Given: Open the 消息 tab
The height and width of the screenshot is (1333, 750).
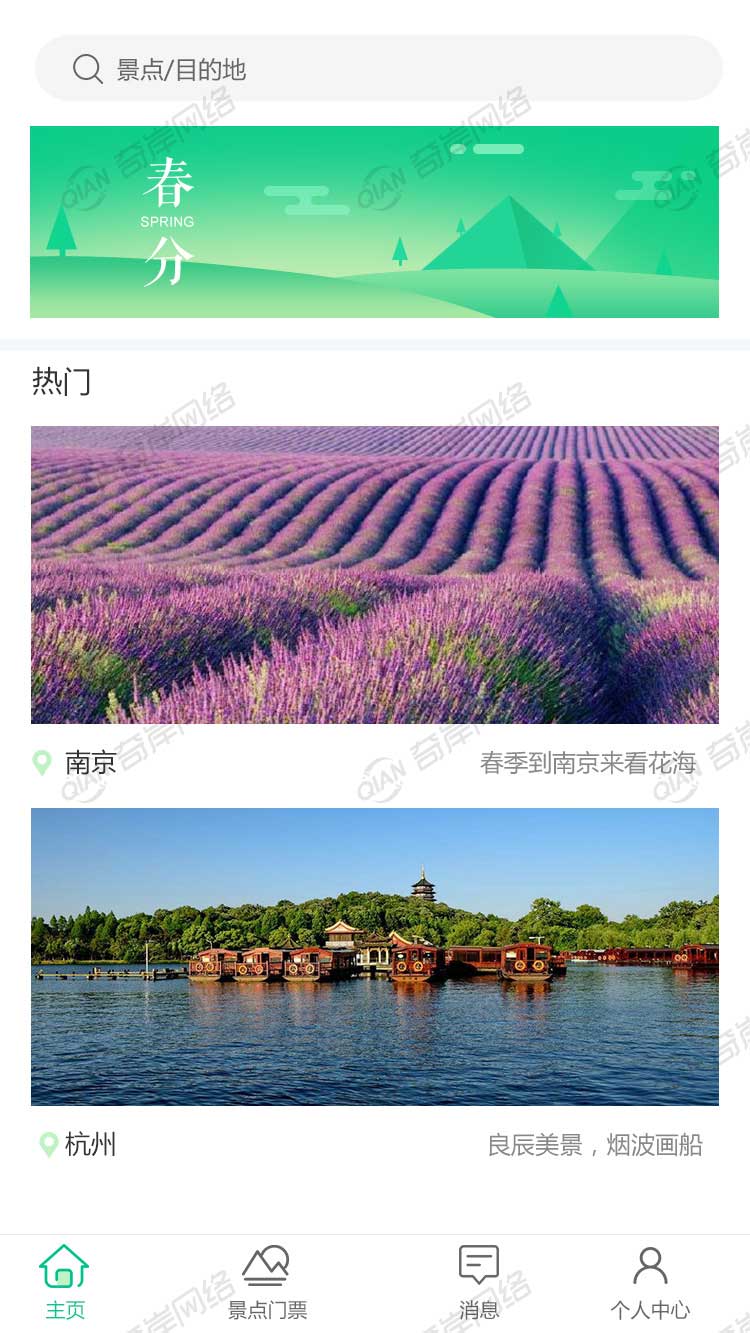Looking at the screenshot, I should [x=479, y=1282].
